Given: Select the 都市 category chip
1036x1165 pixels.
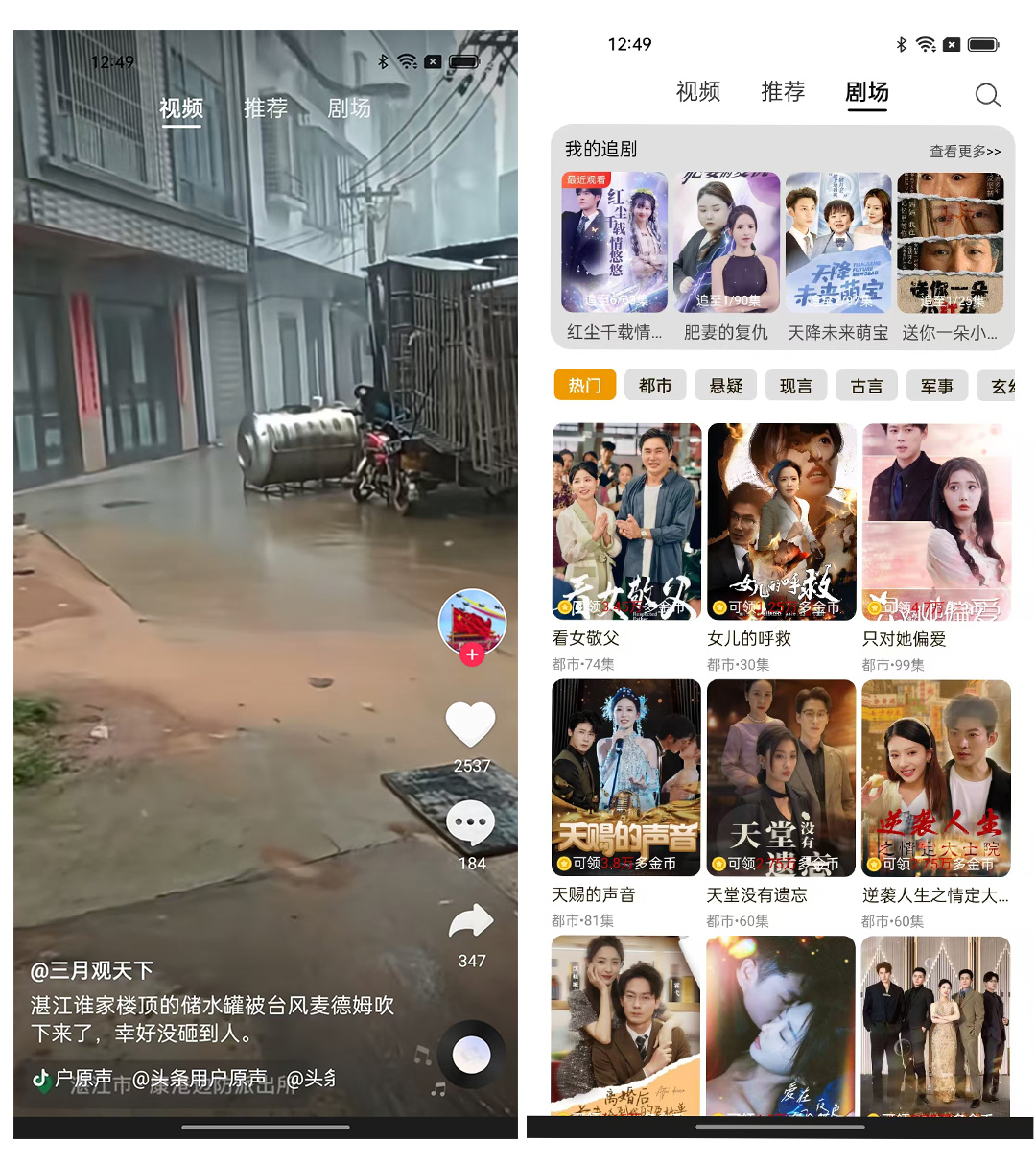Looking at the screenshot, I should tap(655, 386).
